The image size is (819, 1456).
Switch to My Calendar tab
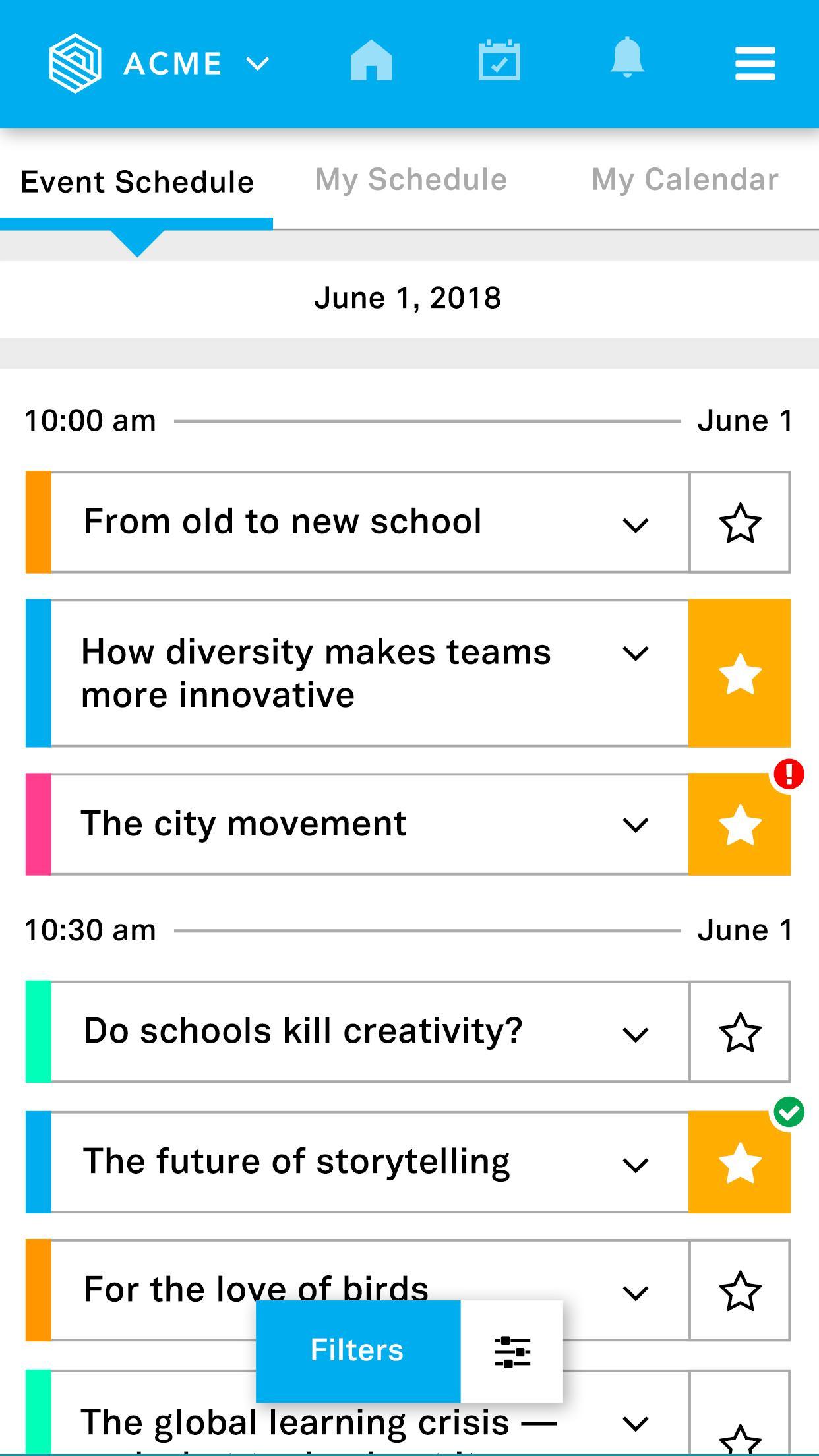pyautogui.click(x=684, y=180)
